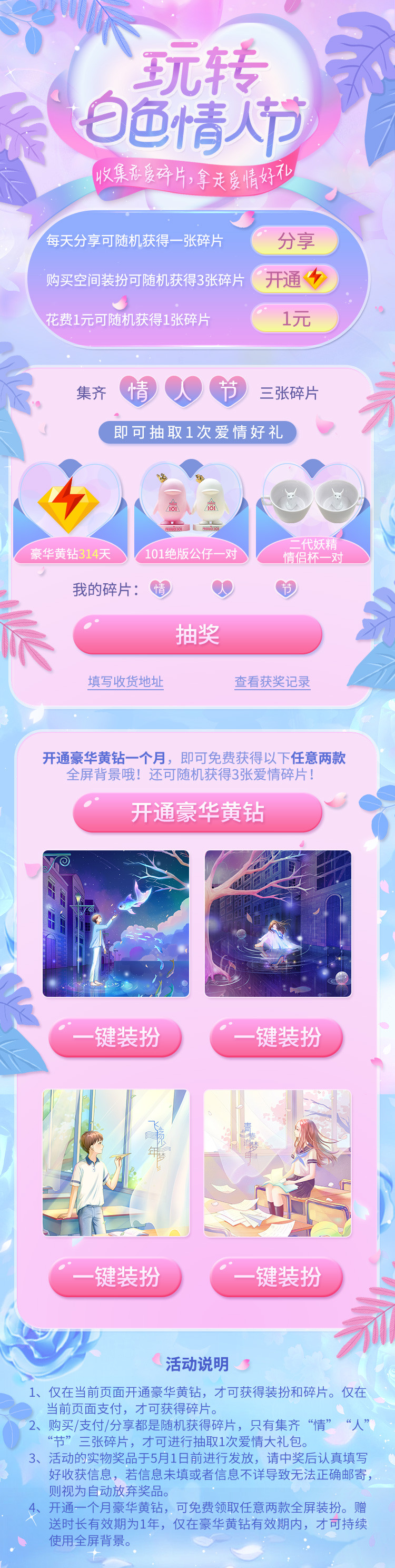
Task: Tap the 开通豪华黄钻 button
Action: coord(197,812)
